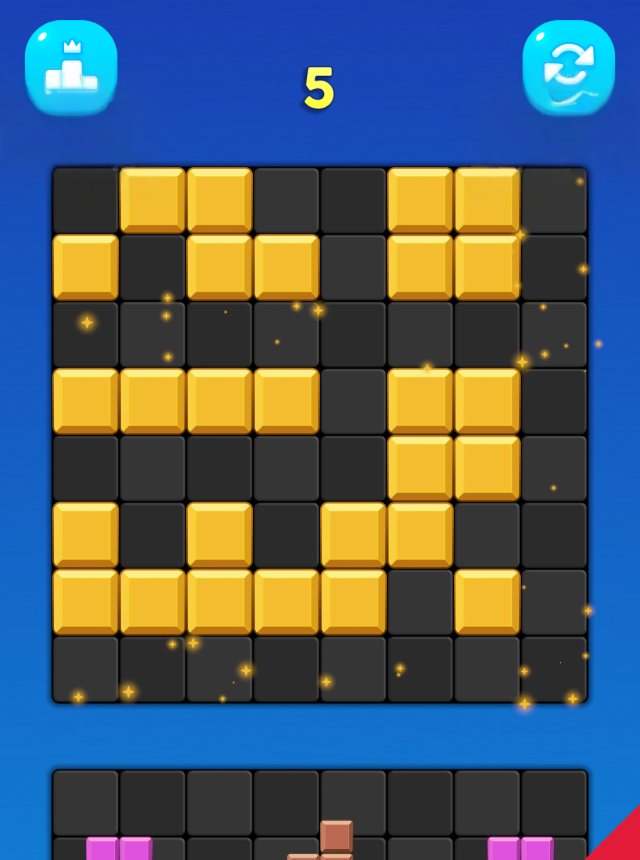The width and height of the screenshot is (640, 860).
Task: Open the leaderboard podium button
Action: point(71,67)
